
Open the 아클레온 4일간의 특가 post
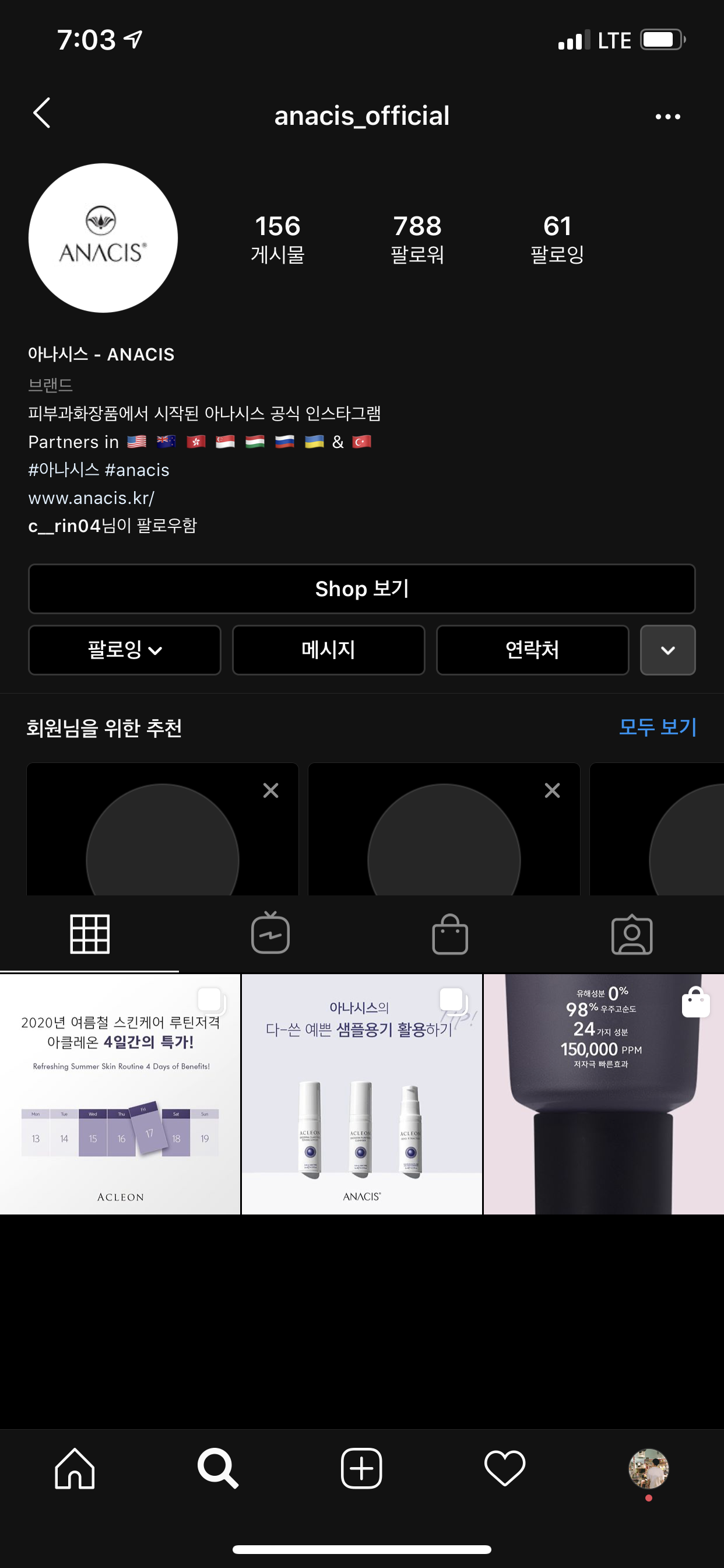click(120, 1094)
